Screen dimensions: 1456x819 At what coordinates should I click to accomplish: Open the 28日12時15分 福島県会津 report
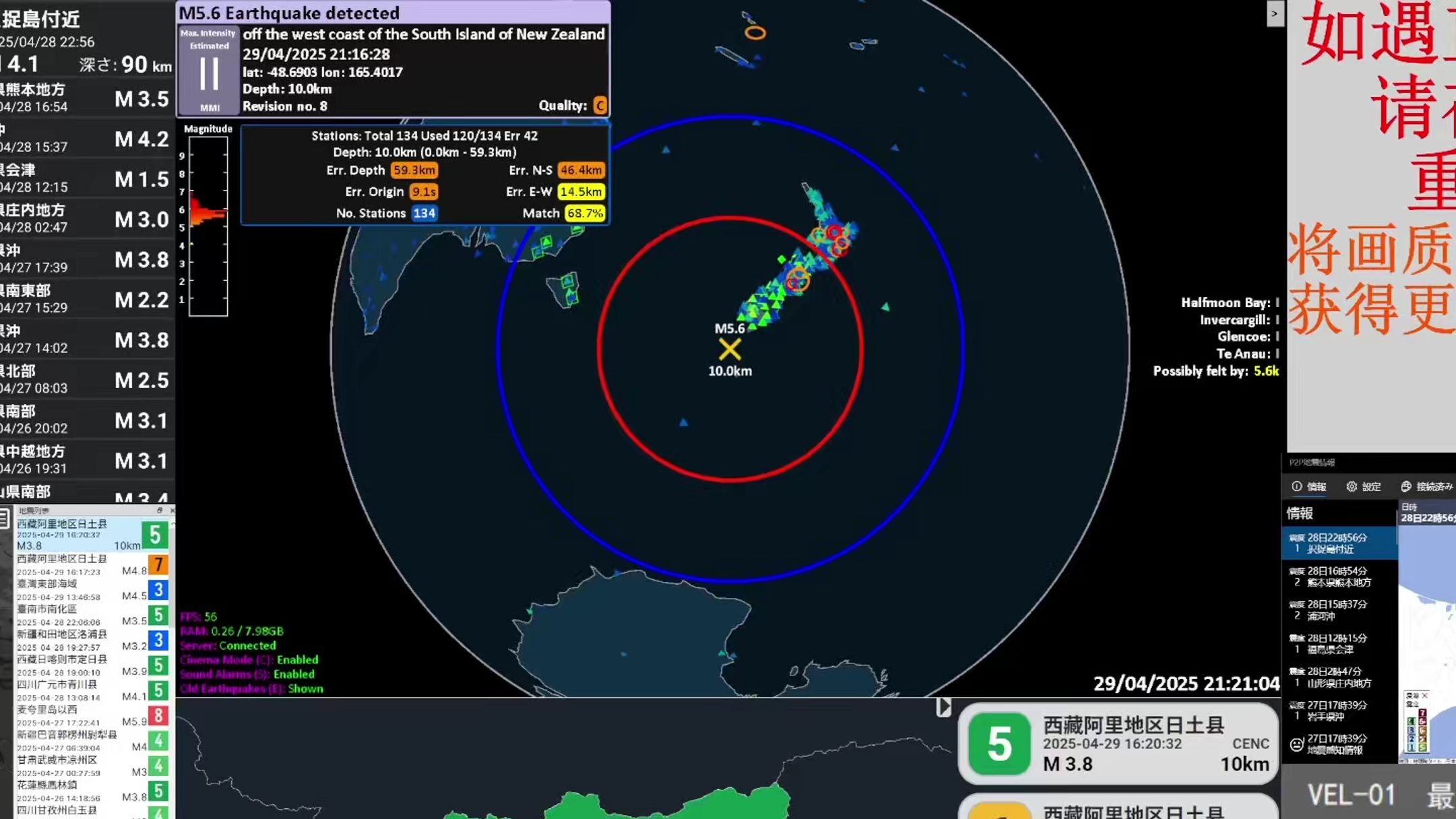point(1339,644)
